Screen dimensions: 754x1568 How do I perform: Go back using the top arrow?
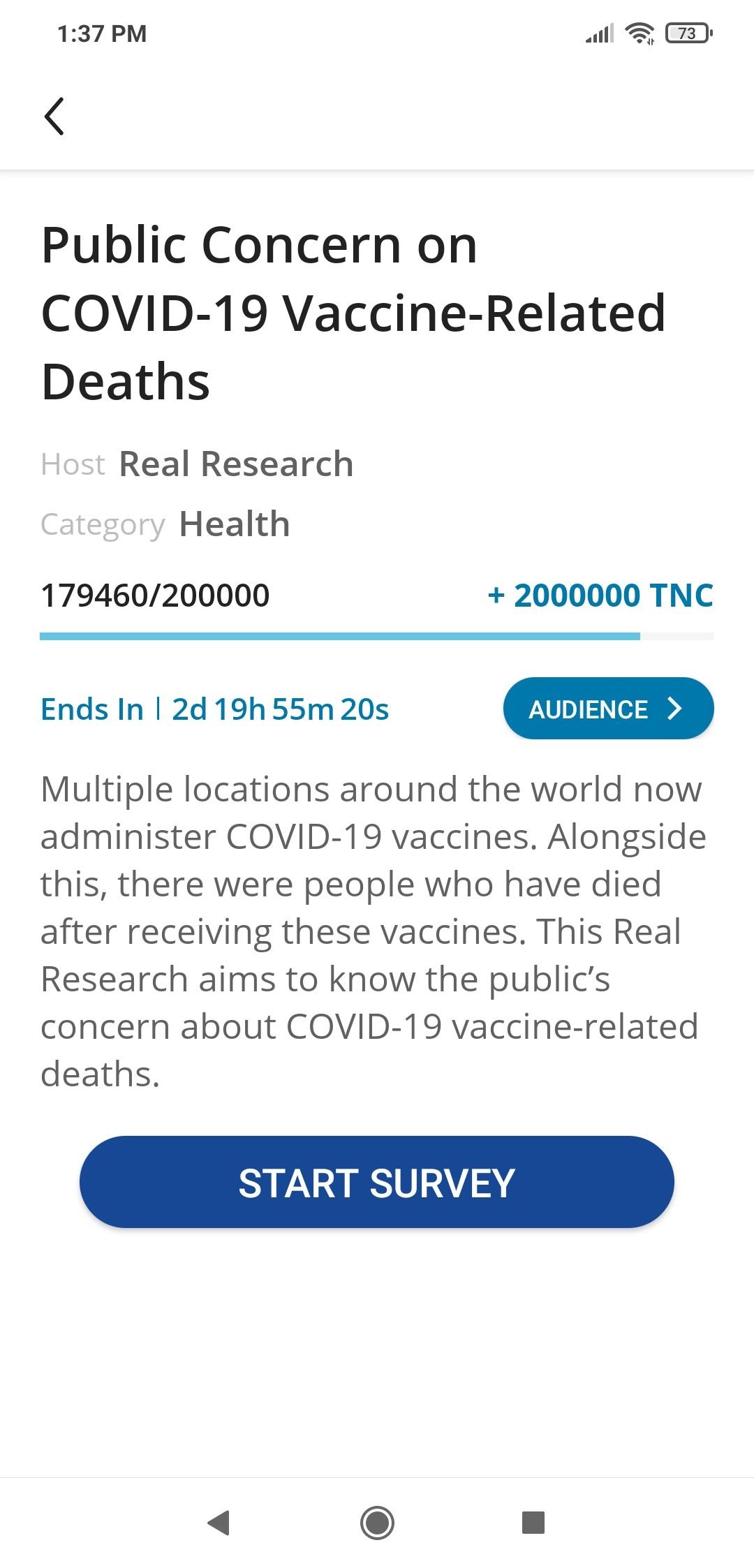(x=54, y=116)
